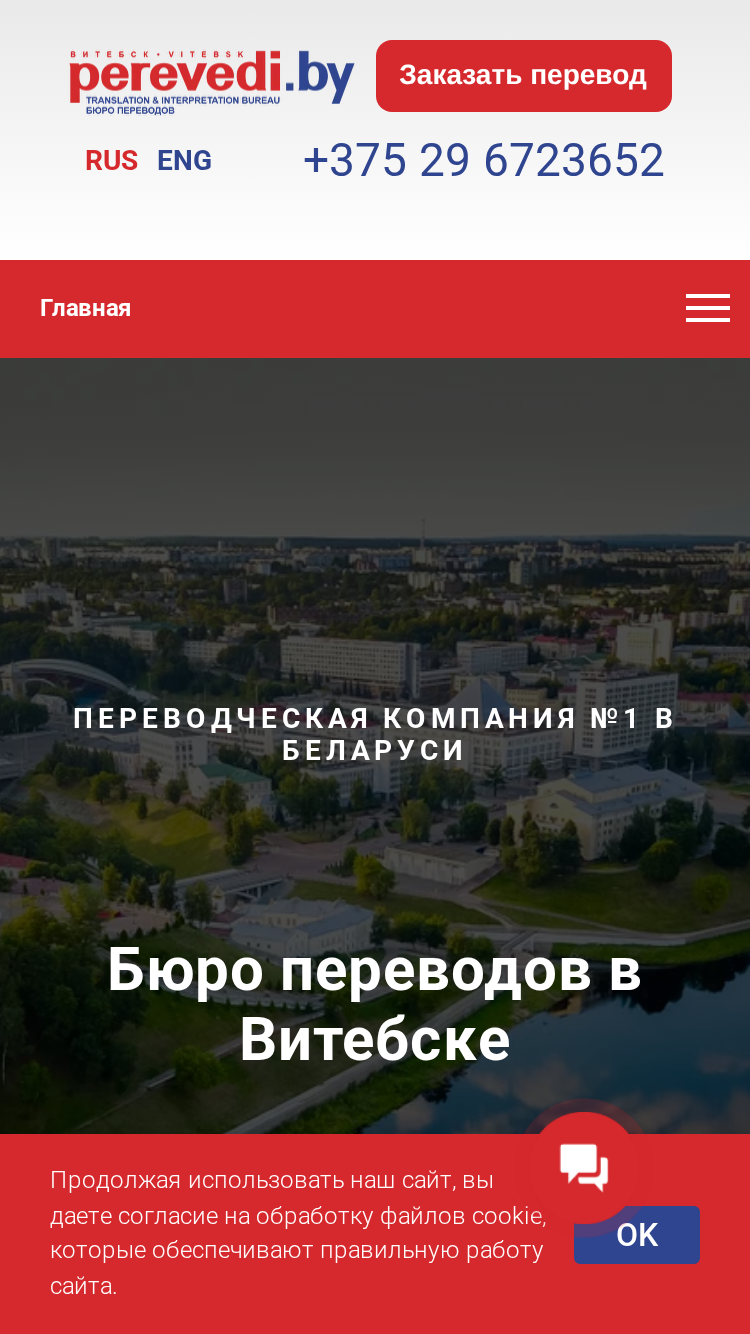The width and height of the screenshot is (750, 1334).
Task: Tap the Заказать перевод button
Action: (524, 76)
